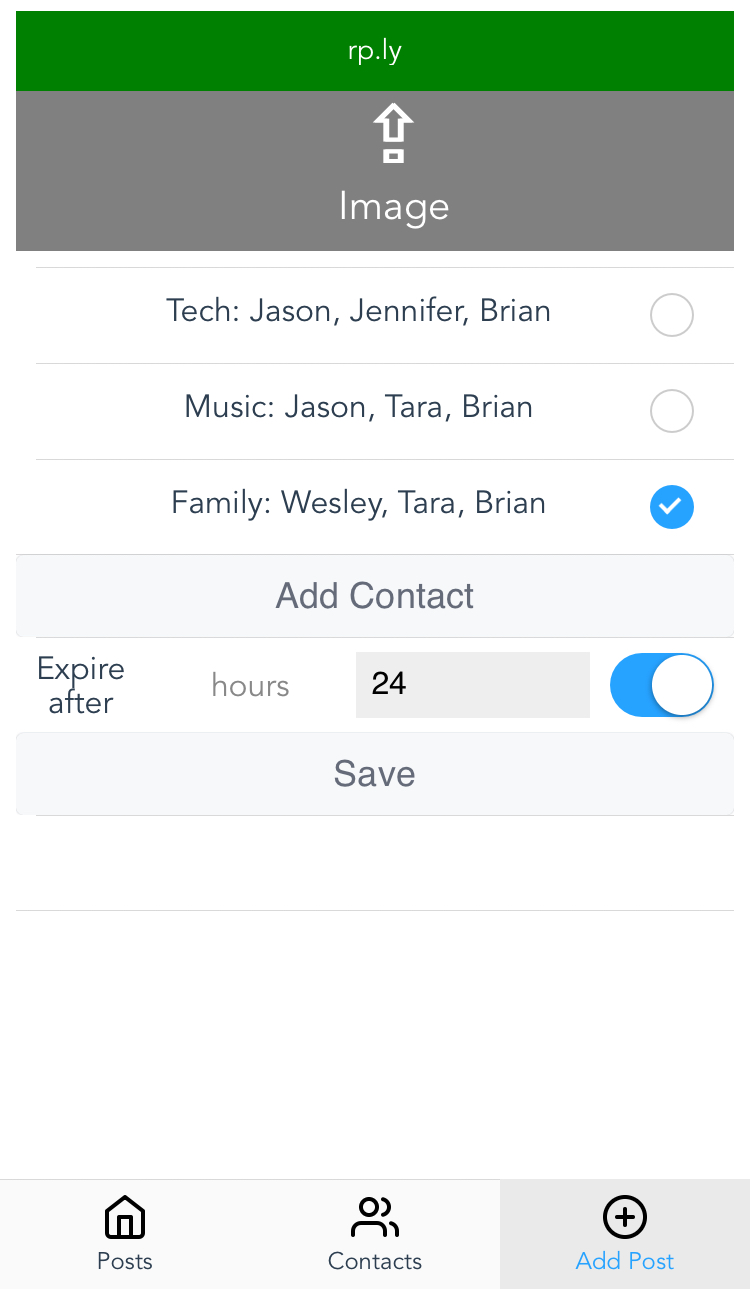Select the Tech contact group

pyautogui.click(x=671, y=315)
